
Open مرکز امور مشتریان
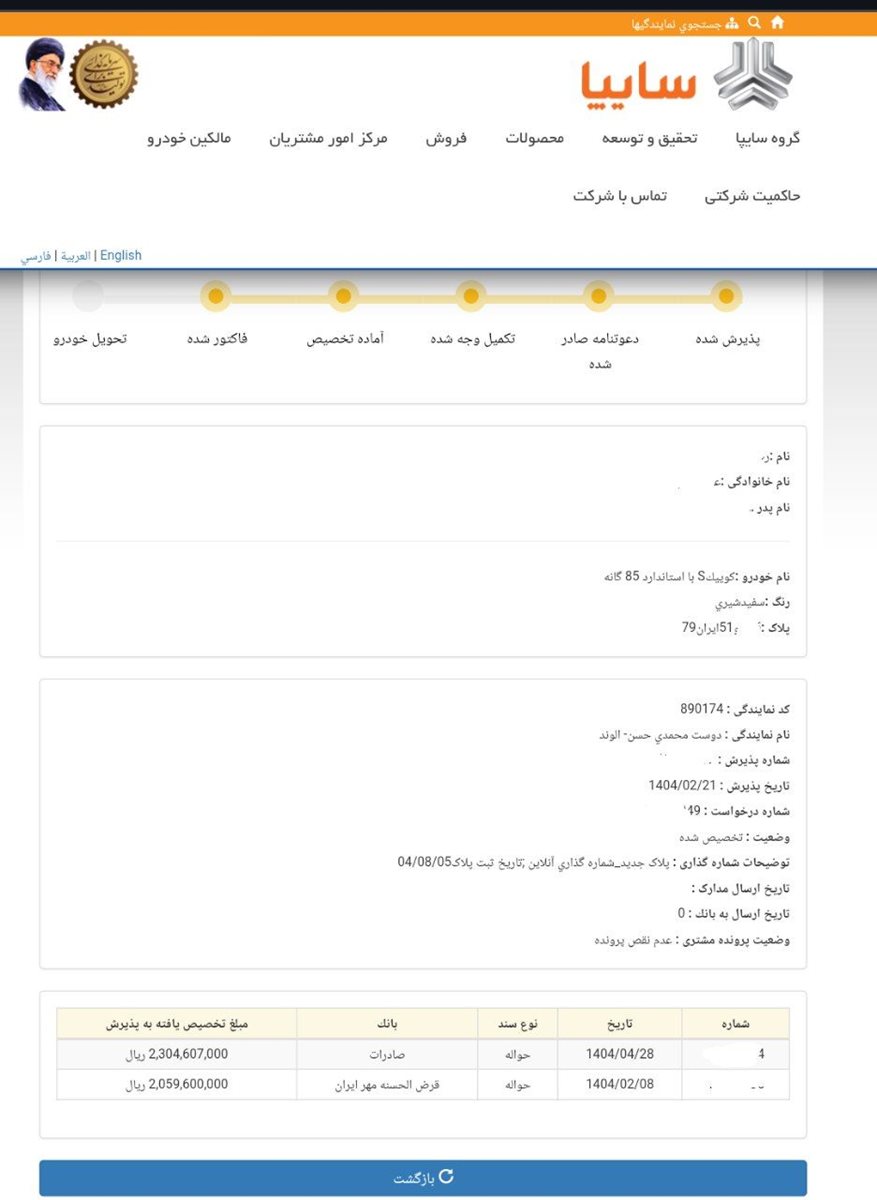(328, 138)
